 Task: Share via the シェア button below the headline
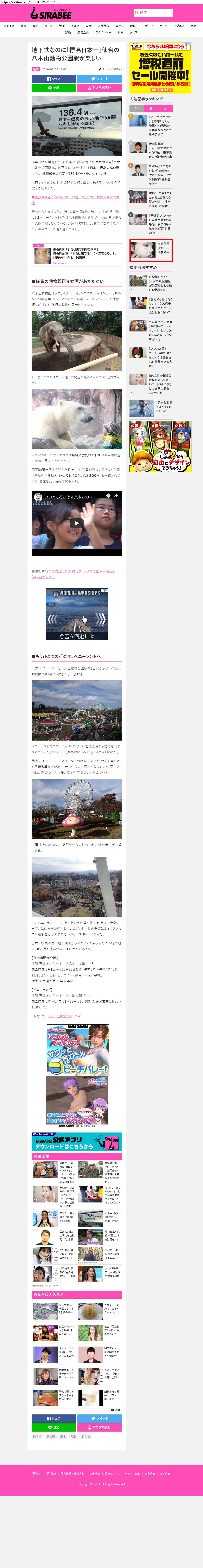(x=54, y=78)
